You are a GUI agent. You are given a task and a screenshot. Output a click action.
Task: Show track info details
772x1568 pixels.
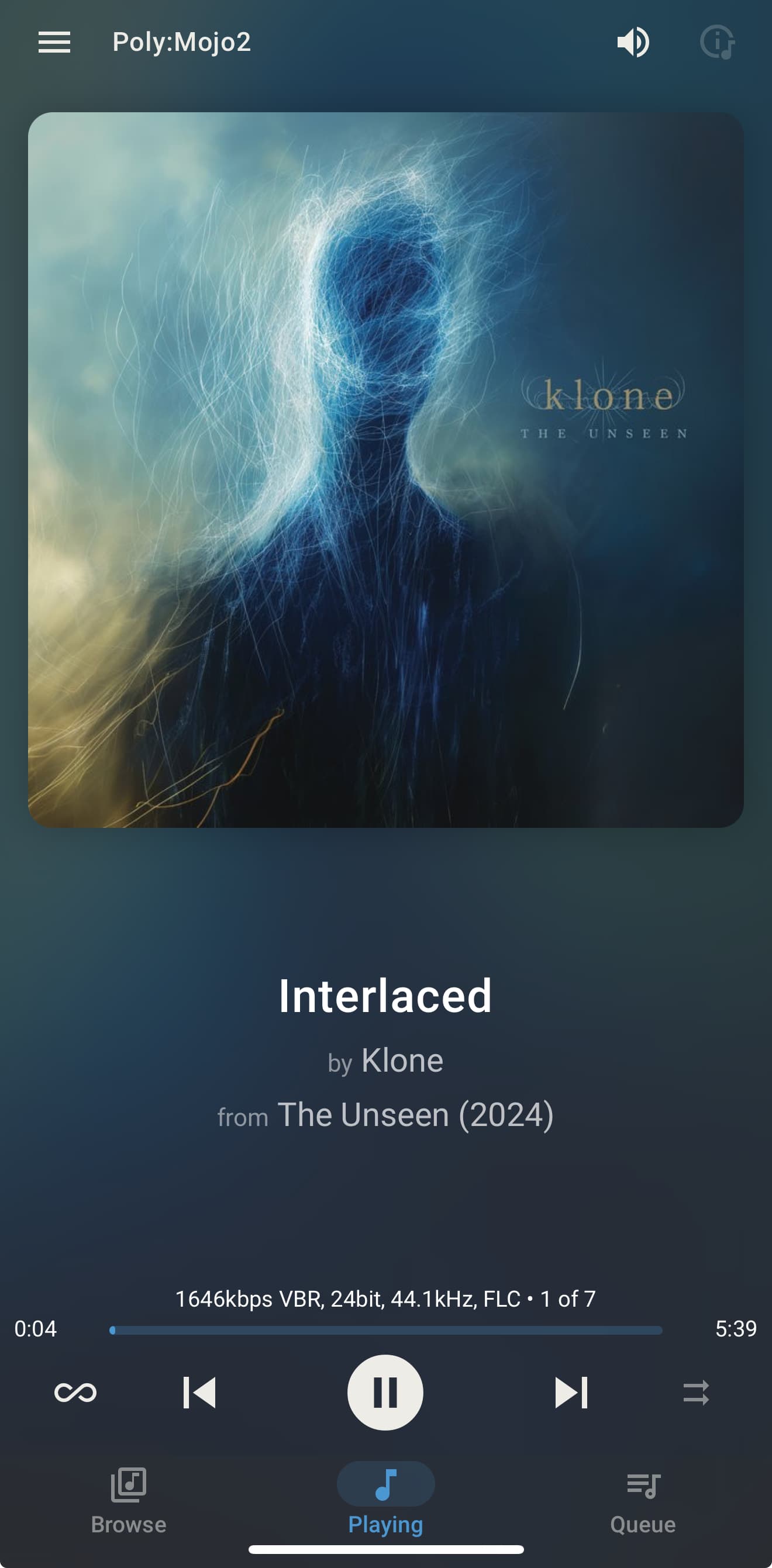tap(717, 43)
